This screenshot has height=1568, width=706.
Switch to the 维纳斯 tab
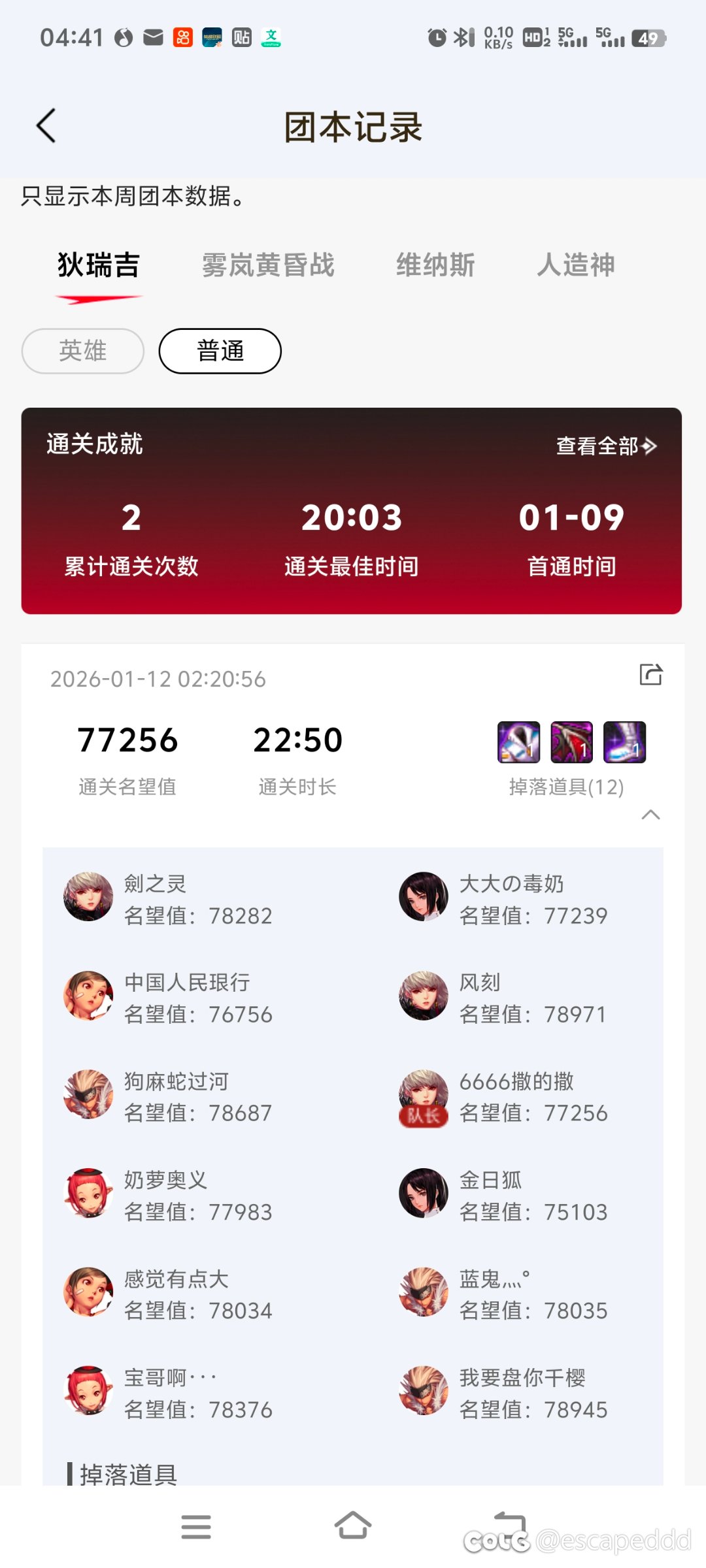pos(435,265)
